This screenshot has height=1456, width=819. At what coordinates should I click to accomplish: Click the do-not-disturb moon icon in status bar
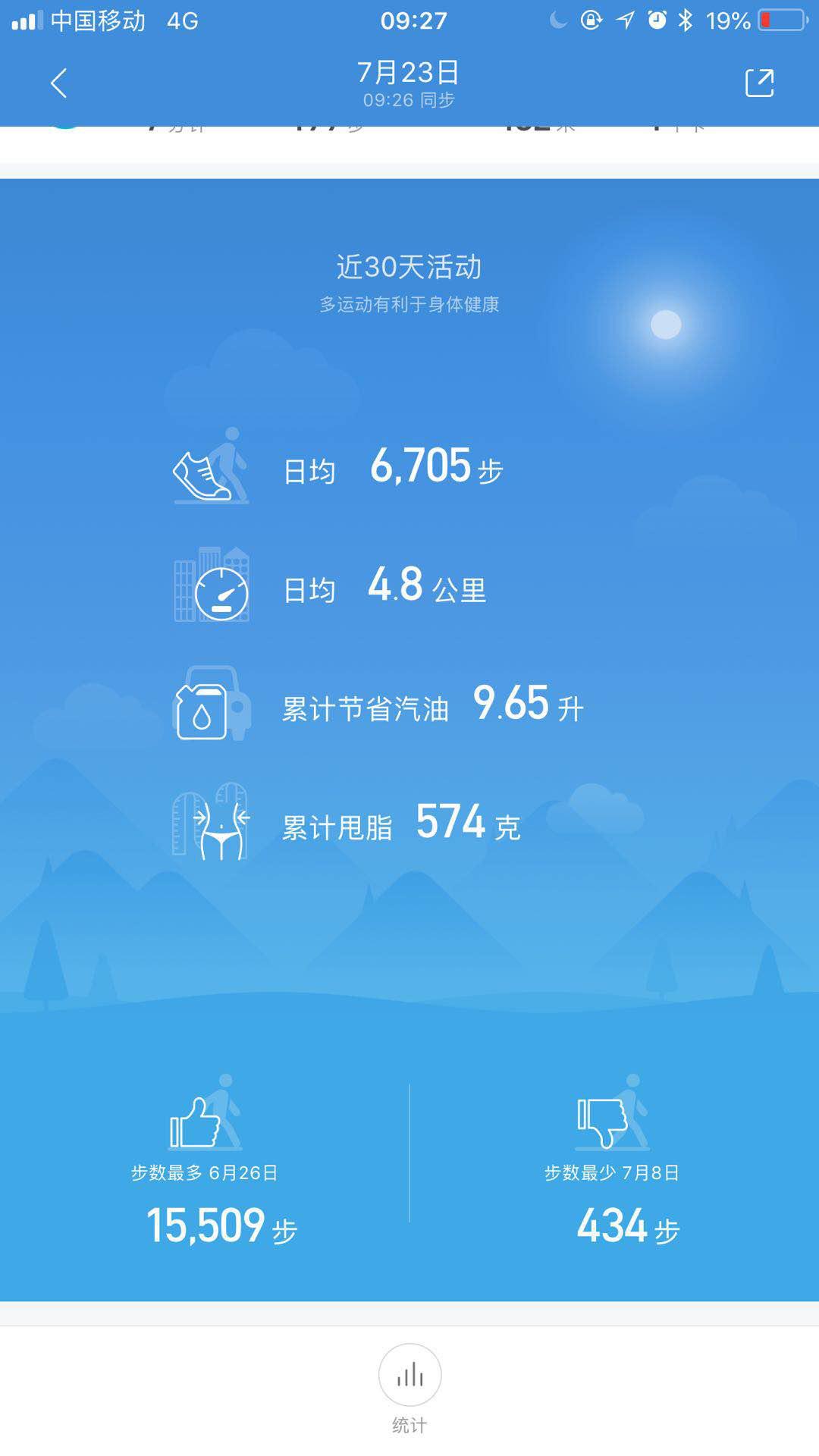(x=557, y=20)
